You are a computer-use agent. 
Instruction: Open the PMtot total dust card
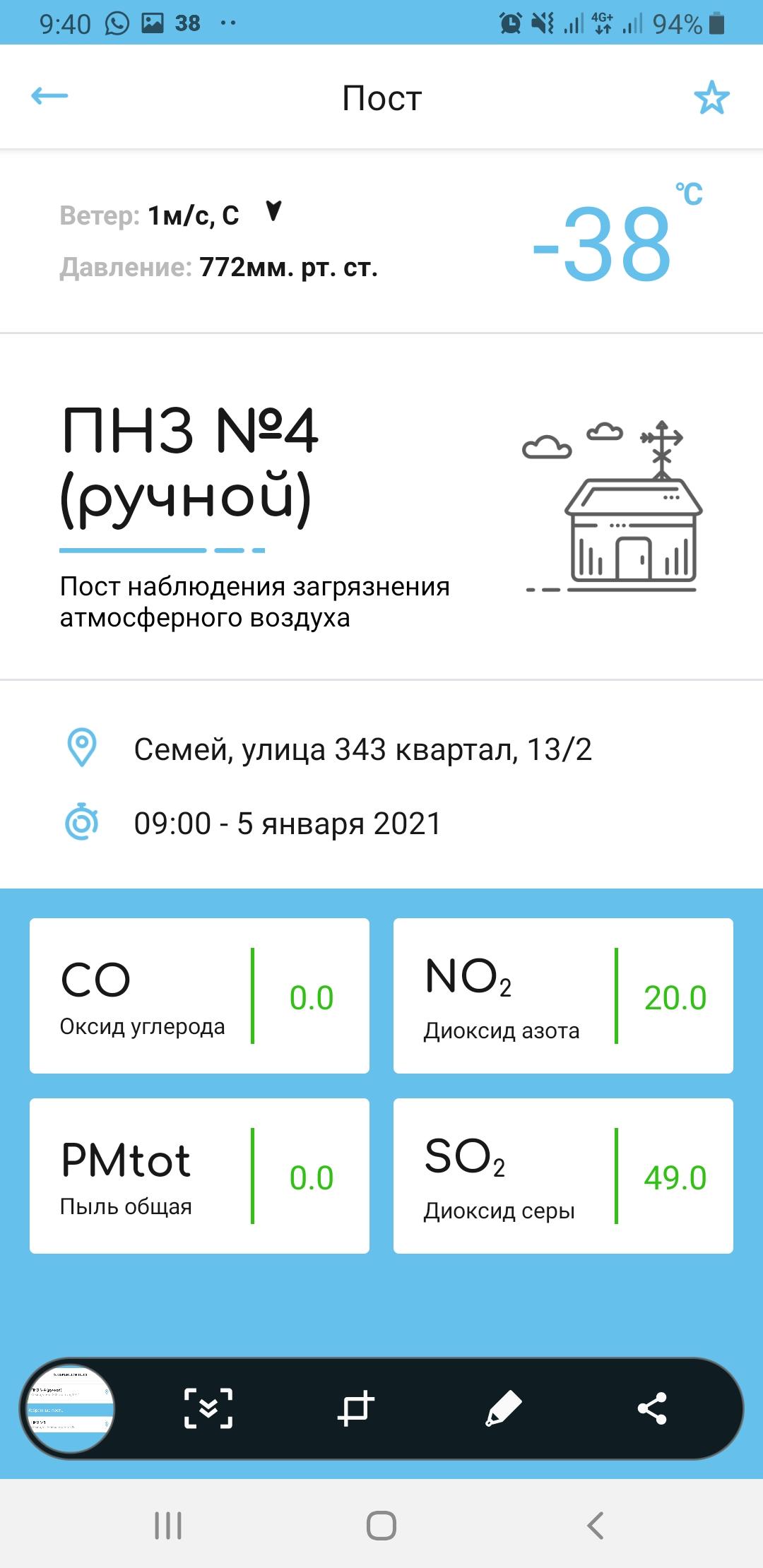199,1176
